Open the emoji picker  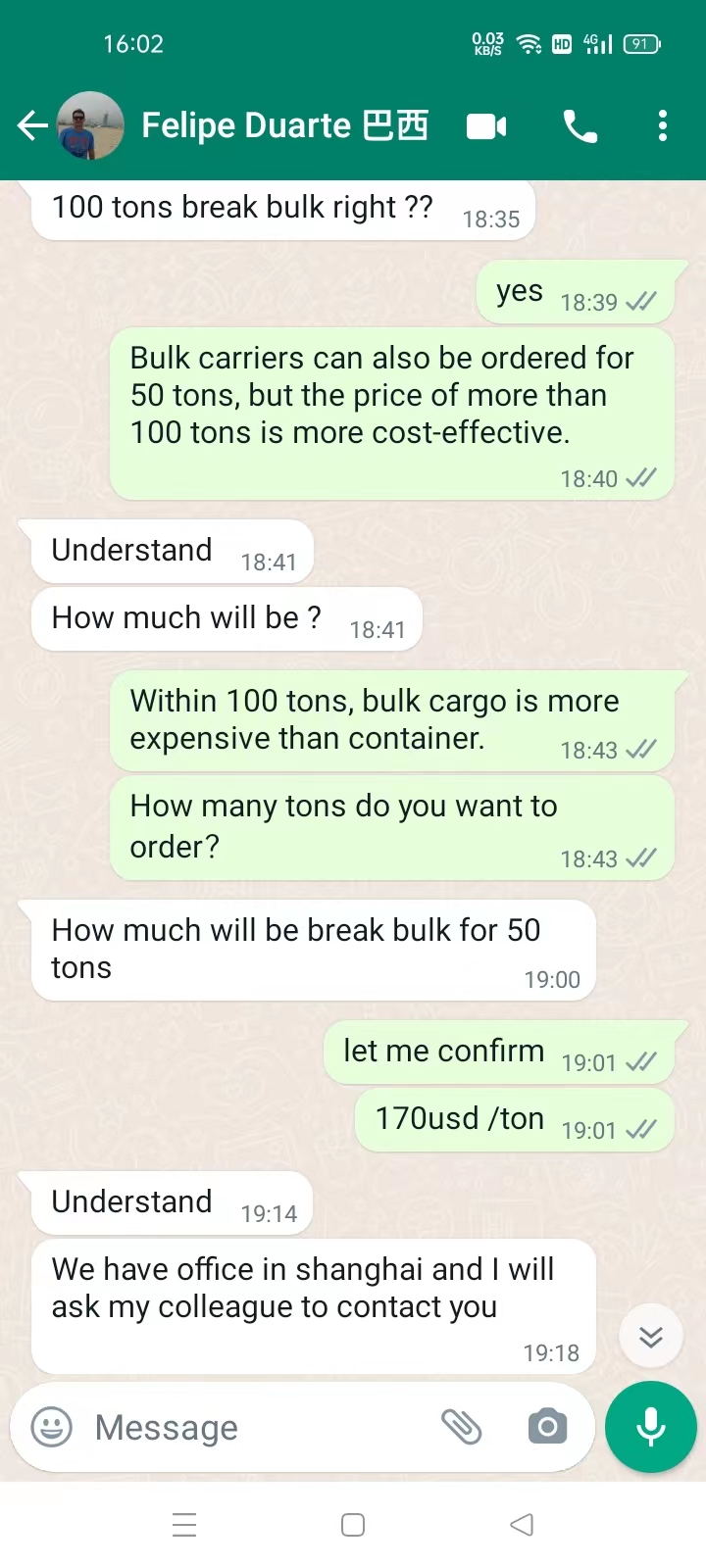[52, 1427]
